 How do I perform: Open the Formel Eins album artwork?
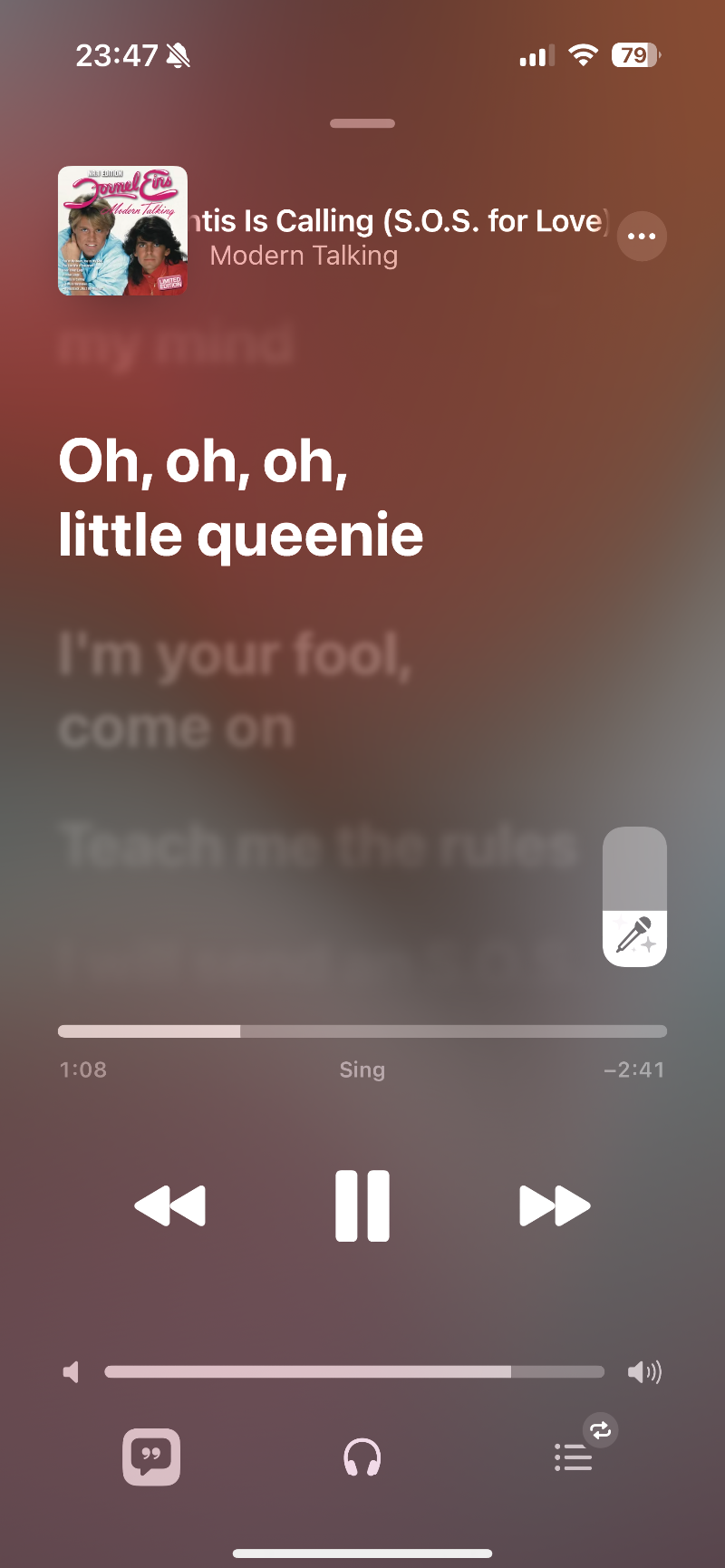pyautogui.click(x=123, y=231)
